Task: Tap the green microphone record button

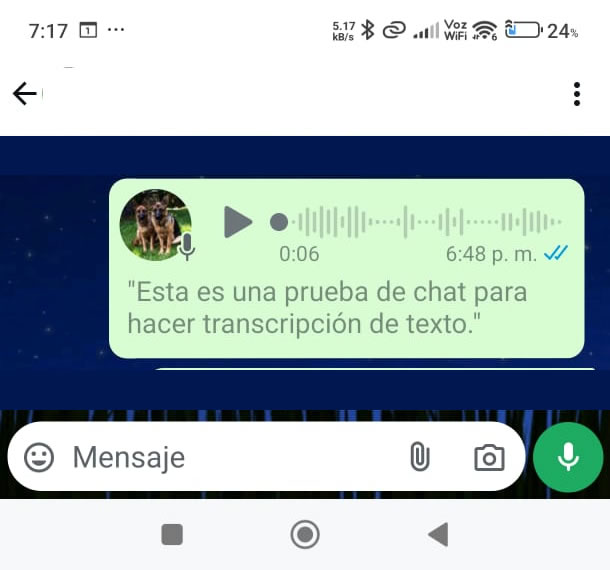Action: point(568,457)
